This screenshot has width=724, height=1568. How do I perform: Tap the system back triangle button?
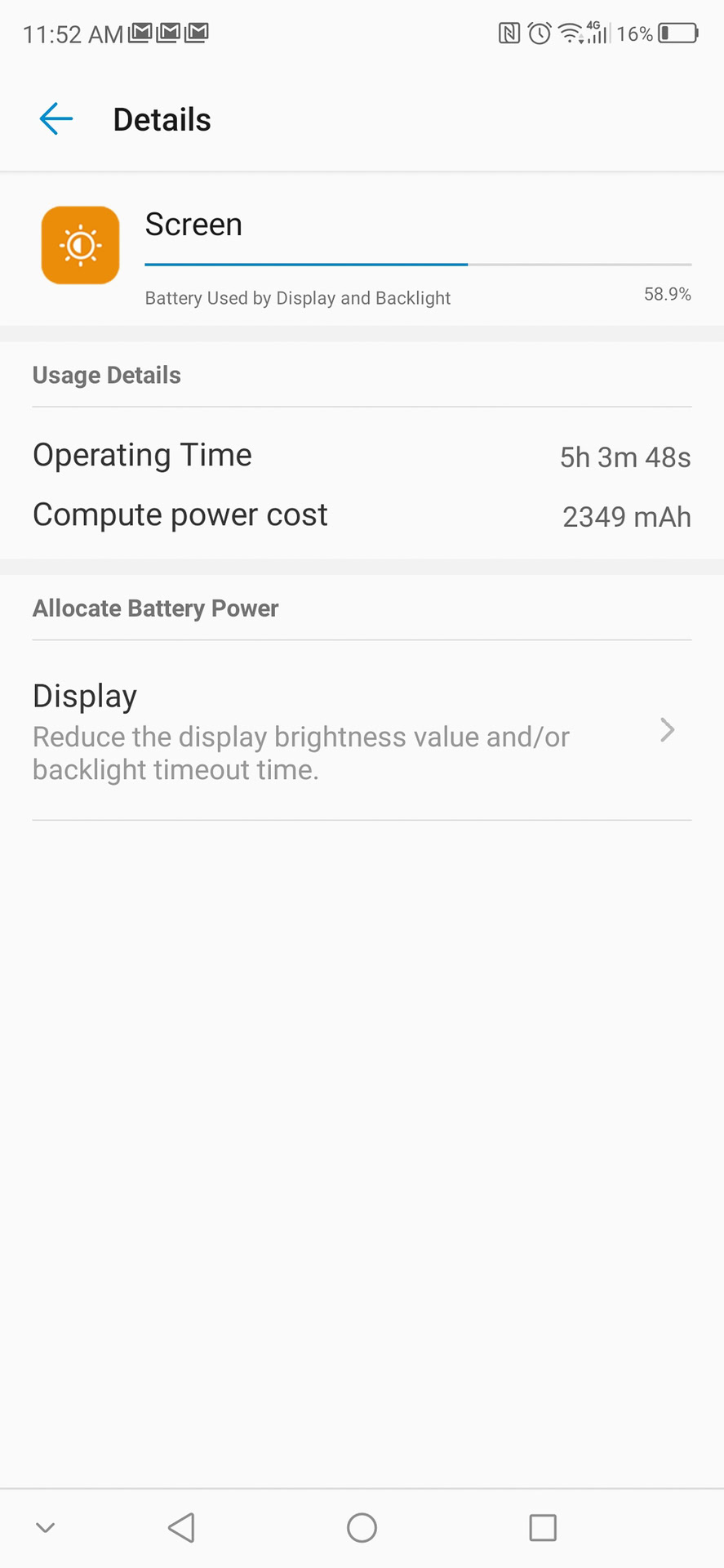(x=181, y=1527)
